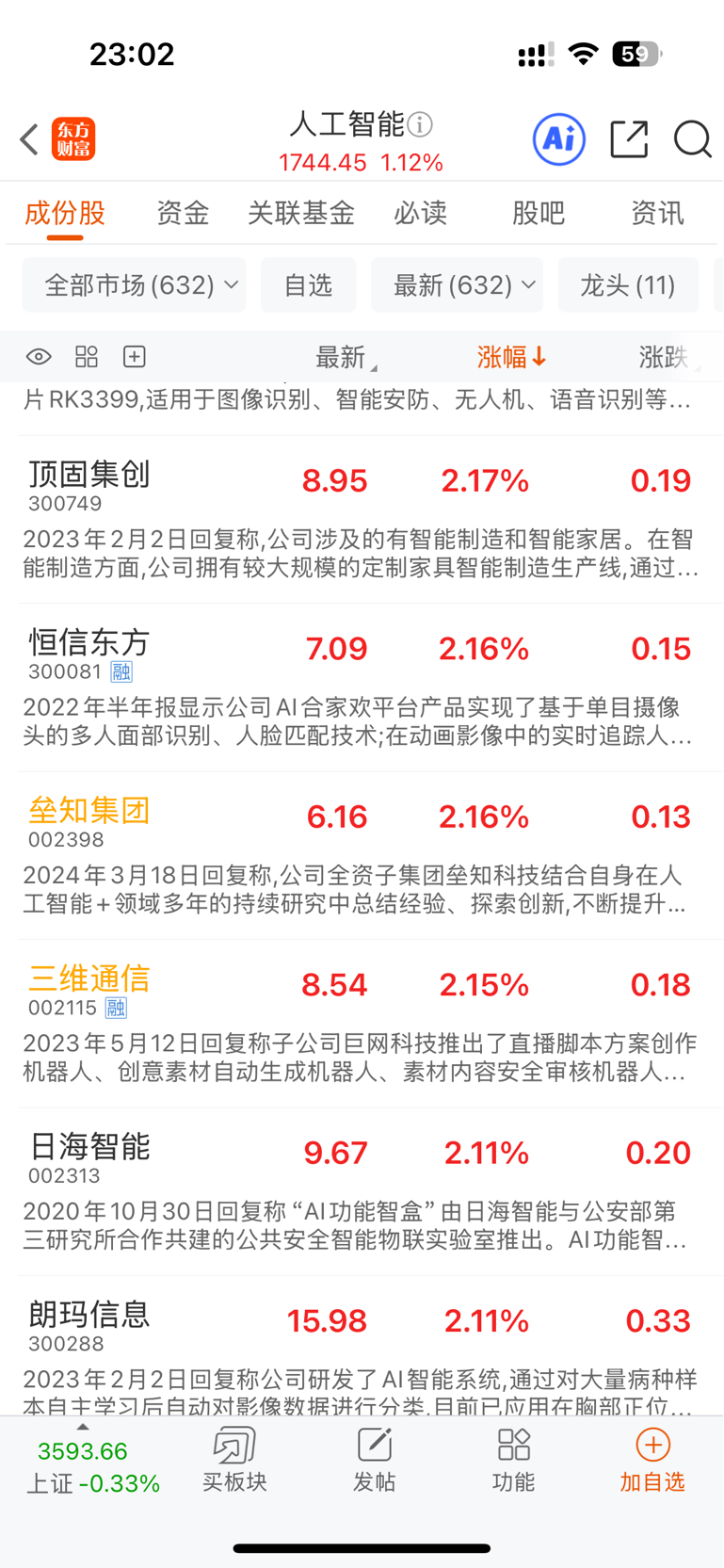Open stock 顶固集创 300749
The image size is (724, 1568).
point(362,519)
